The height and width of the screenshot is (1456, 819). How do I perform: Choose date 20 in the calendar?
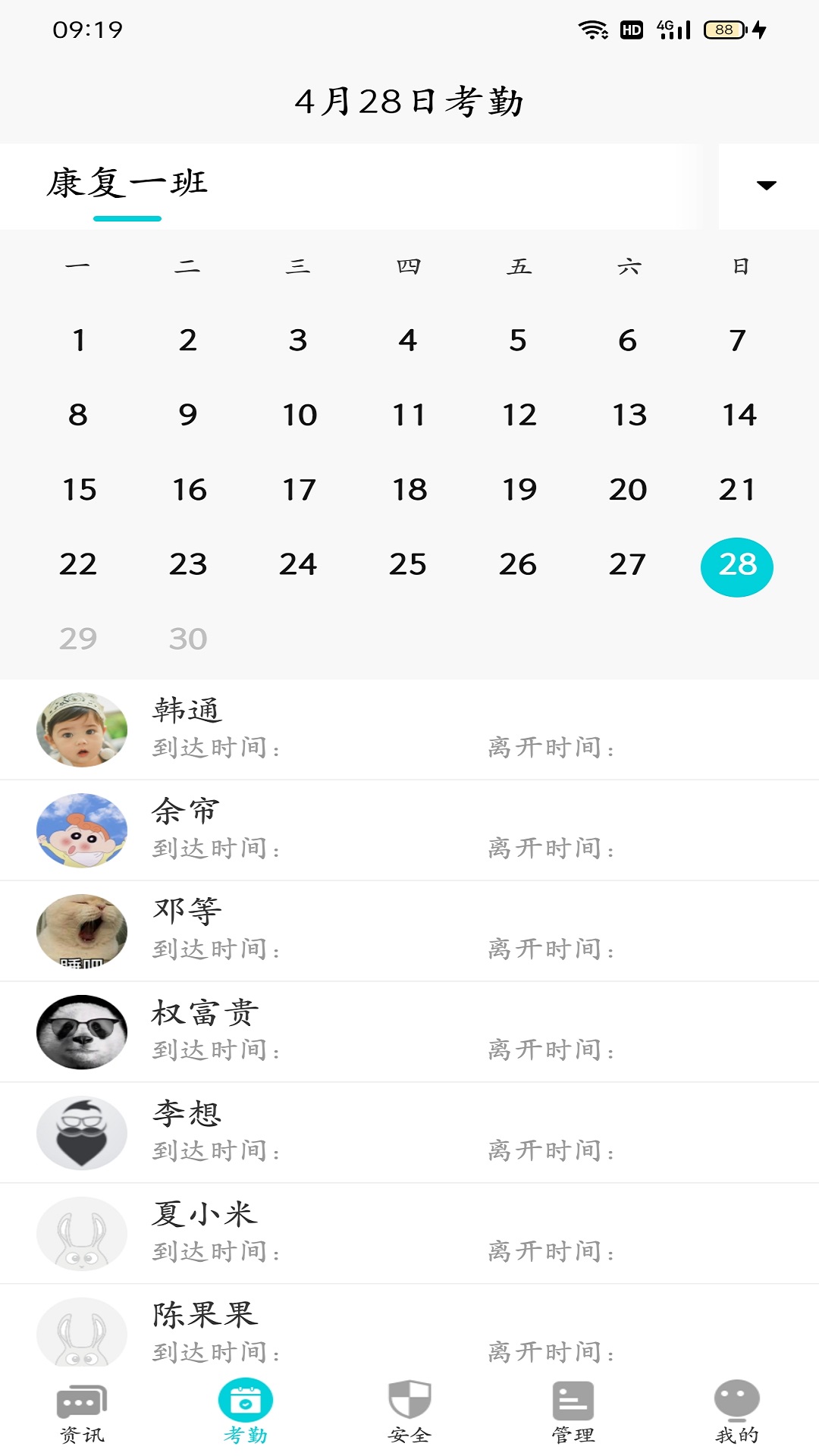point(627,490)
